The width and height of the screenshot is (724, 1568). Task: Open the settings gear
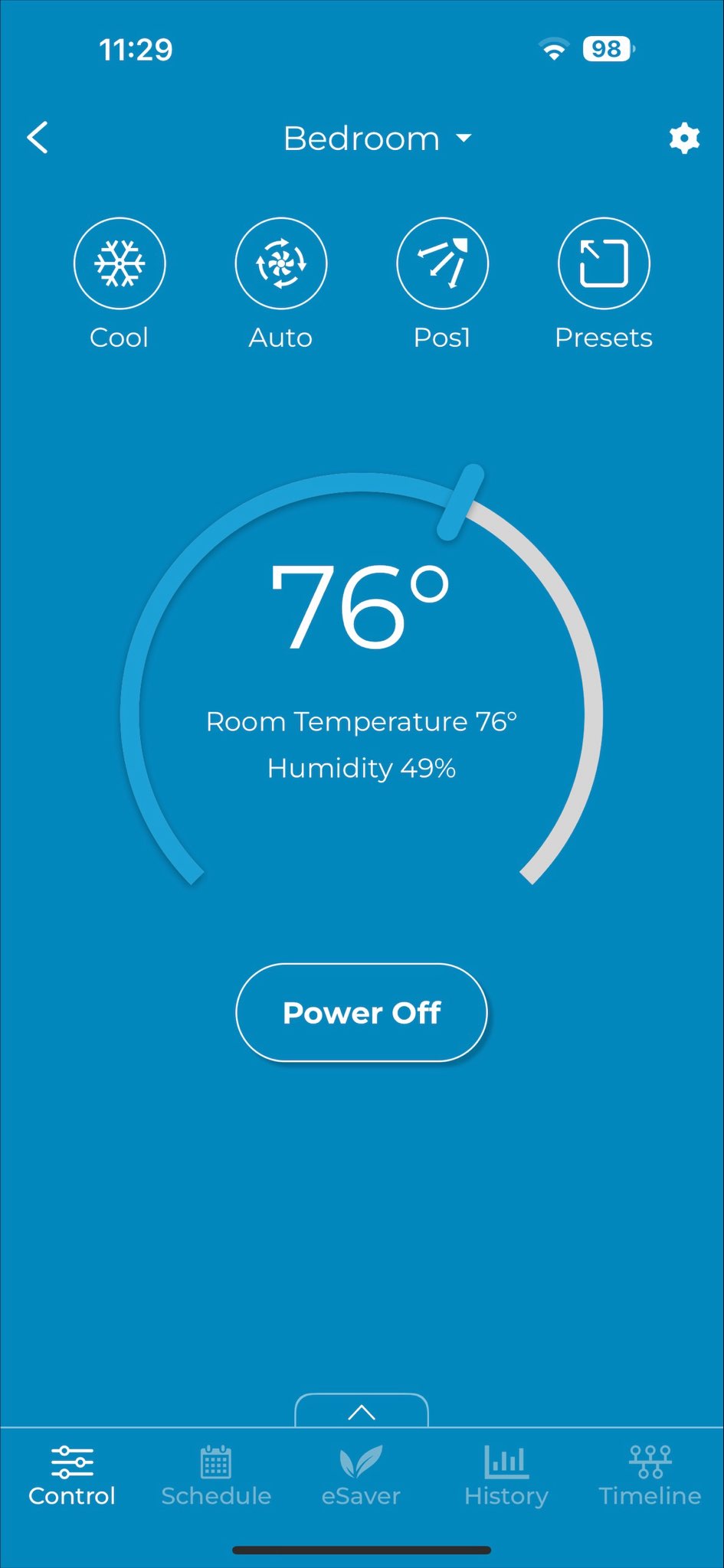click(683, 139)
